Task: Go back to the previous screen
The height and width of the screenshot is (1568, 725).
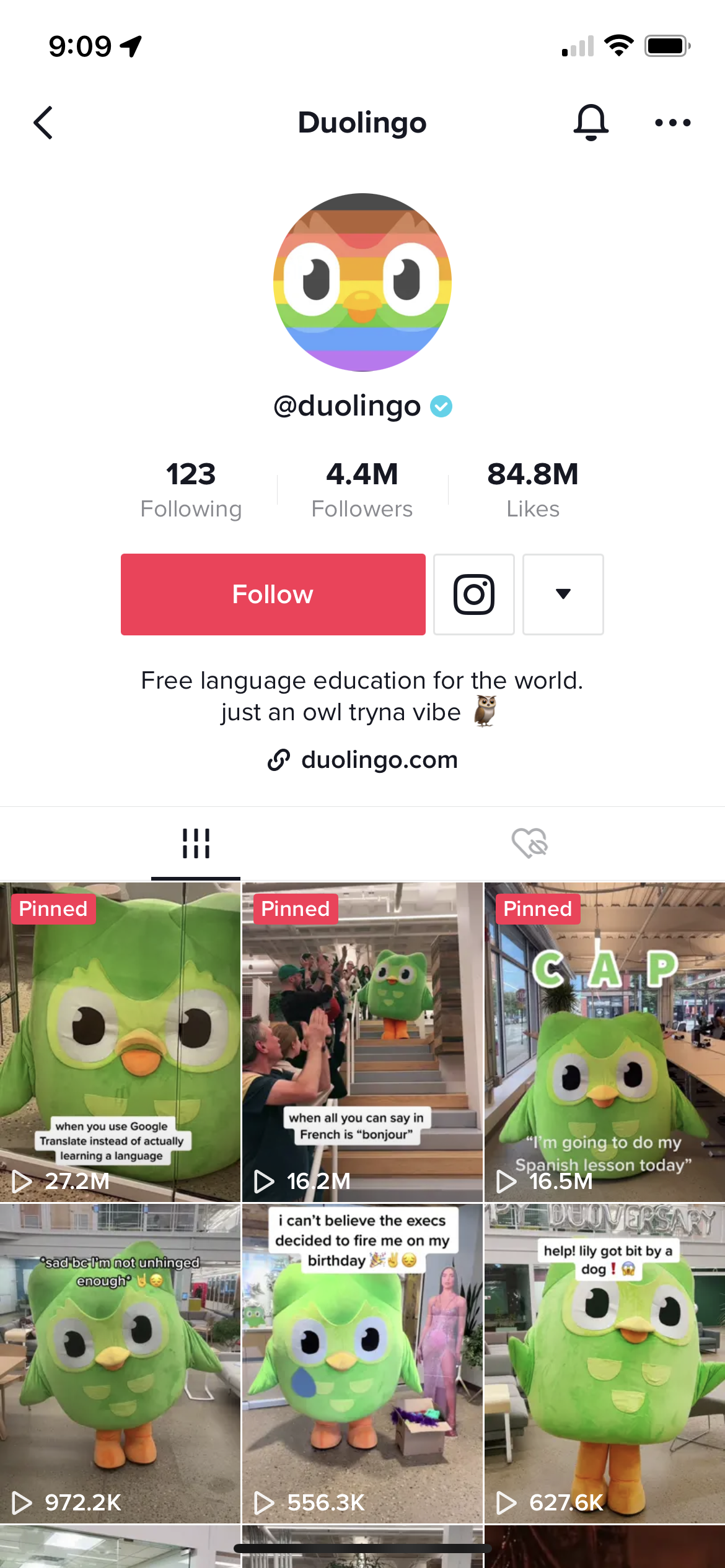Action: click(43, 123)
